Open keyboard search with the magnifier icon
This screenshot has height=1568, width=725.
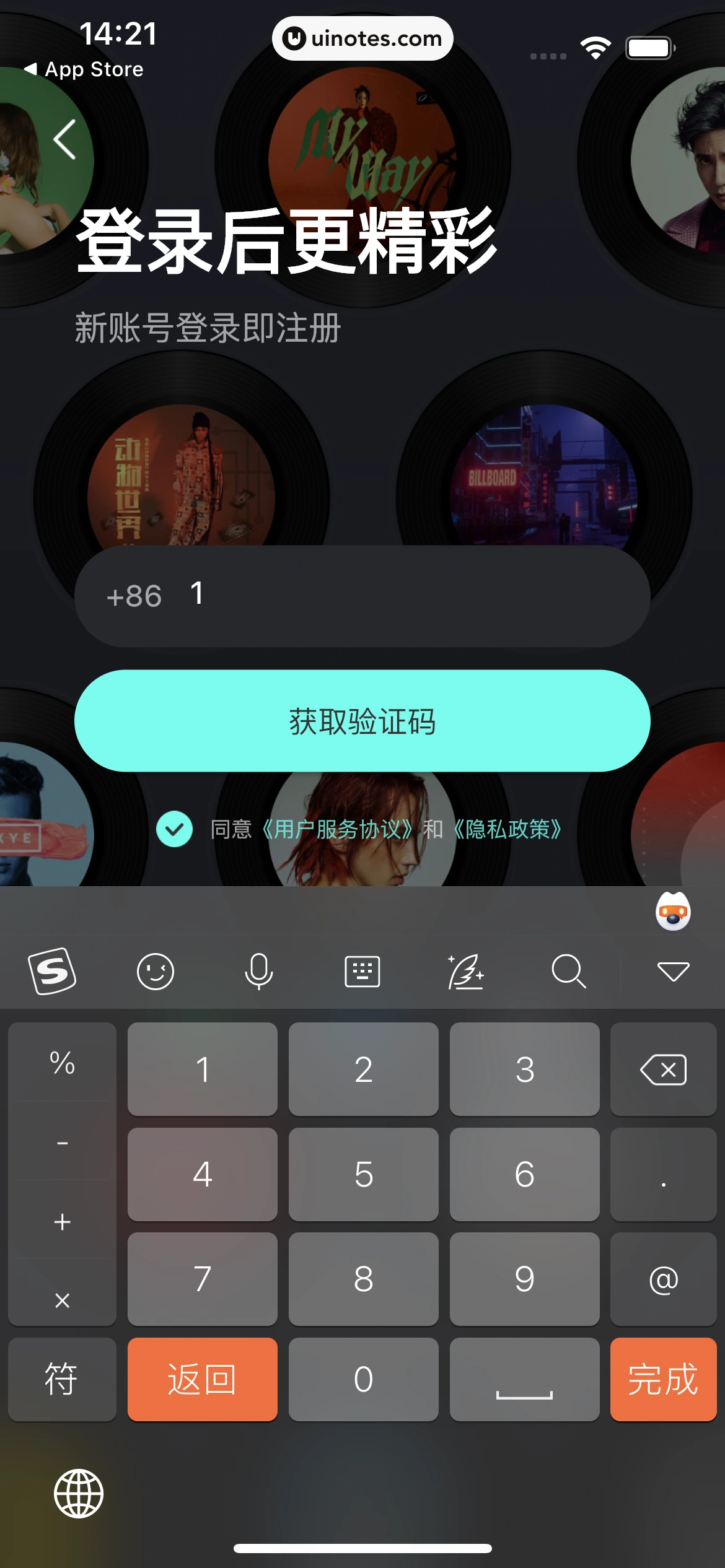coord(569,972)
